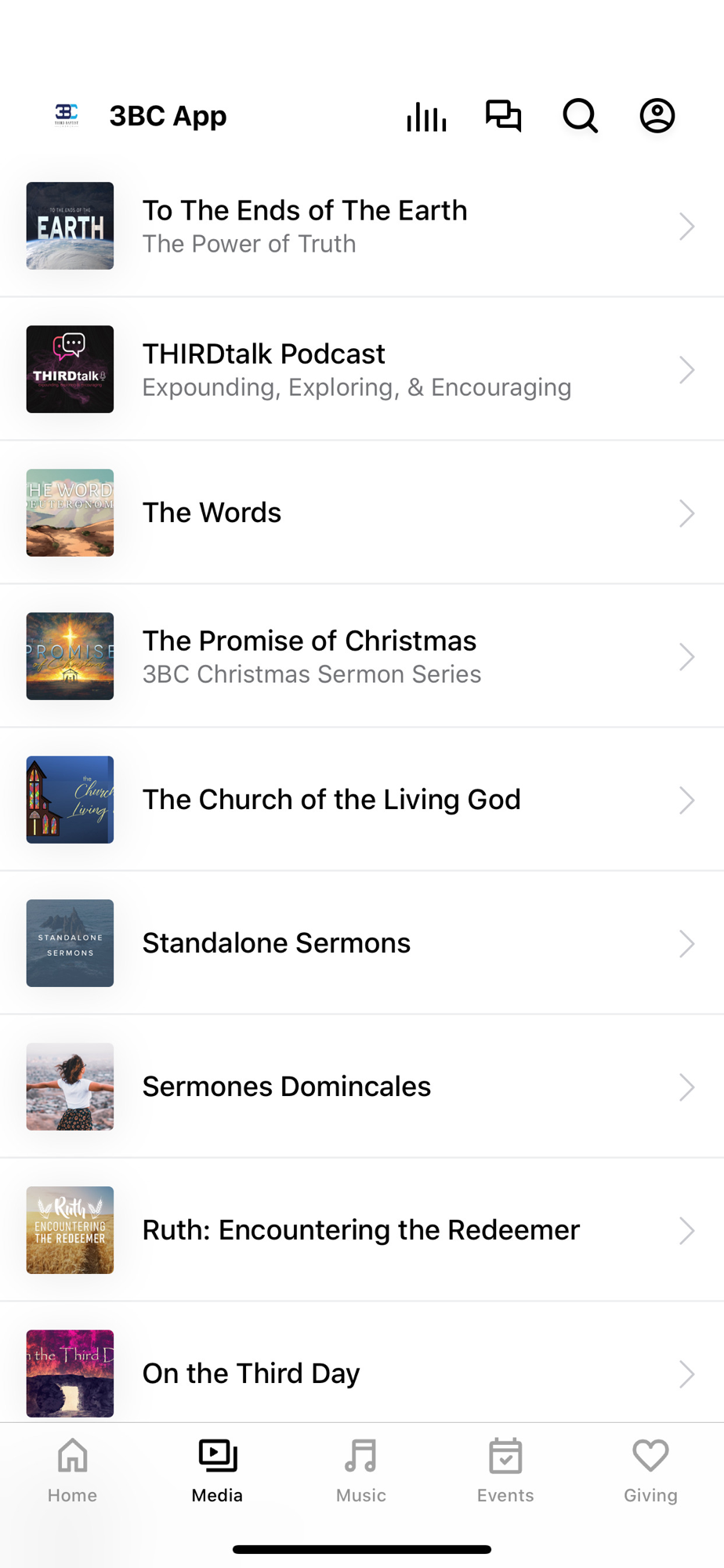Open the chat messages icon

coord(503,116)
